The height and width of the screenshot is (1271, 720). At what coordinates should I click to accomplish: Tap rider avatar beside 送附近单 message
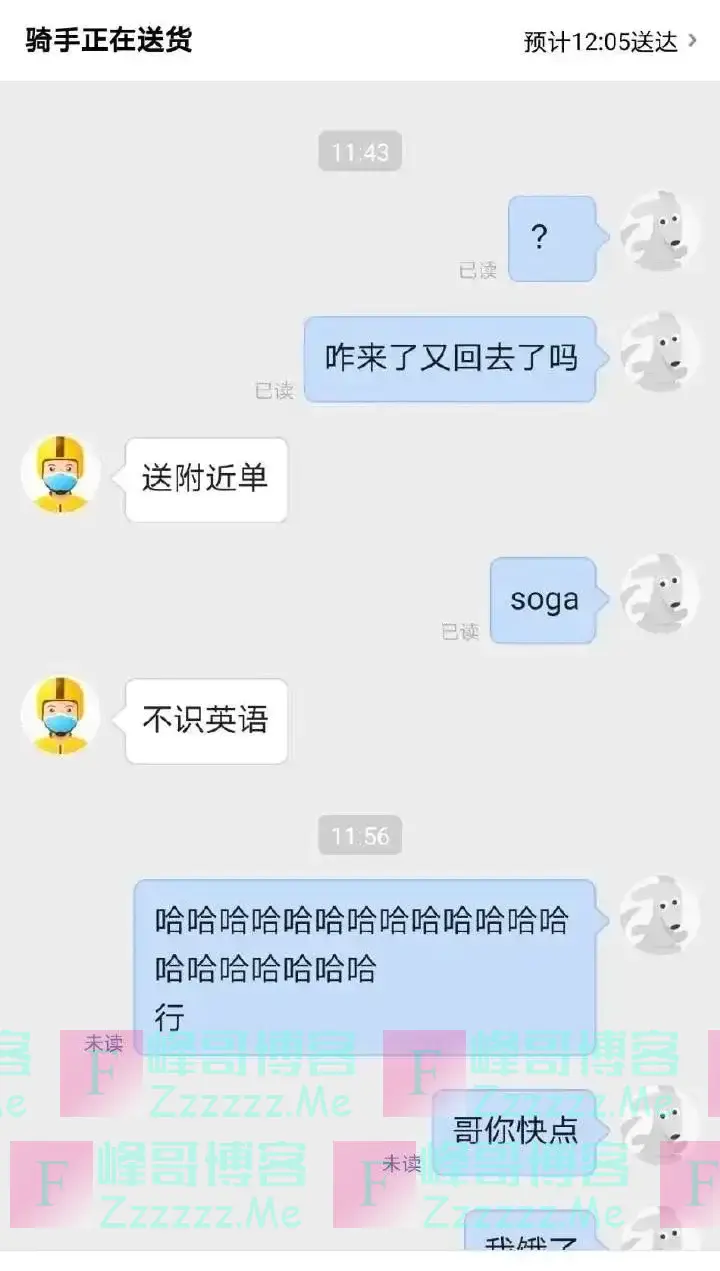(x=61, y=475)
